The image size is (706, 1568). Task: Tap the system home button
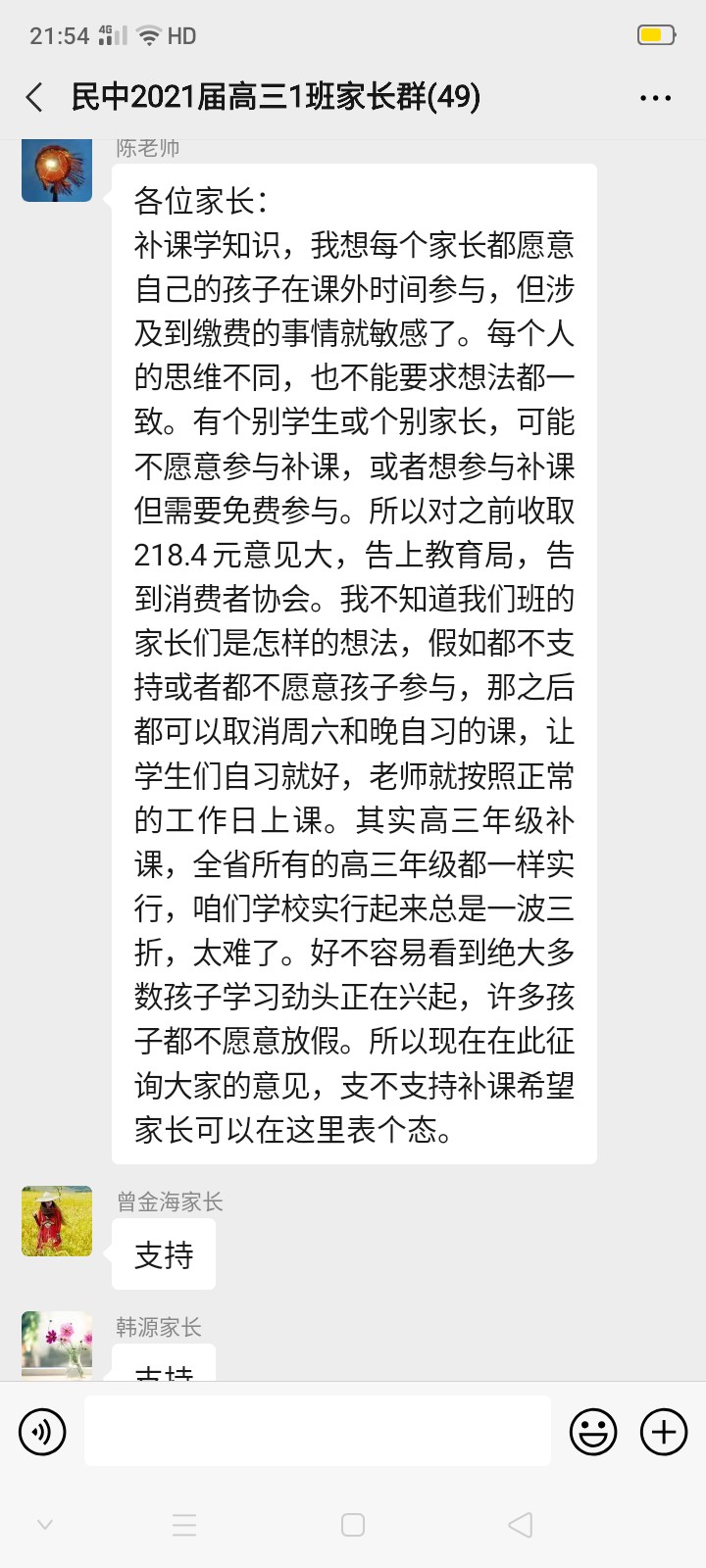pos(353,1525)
